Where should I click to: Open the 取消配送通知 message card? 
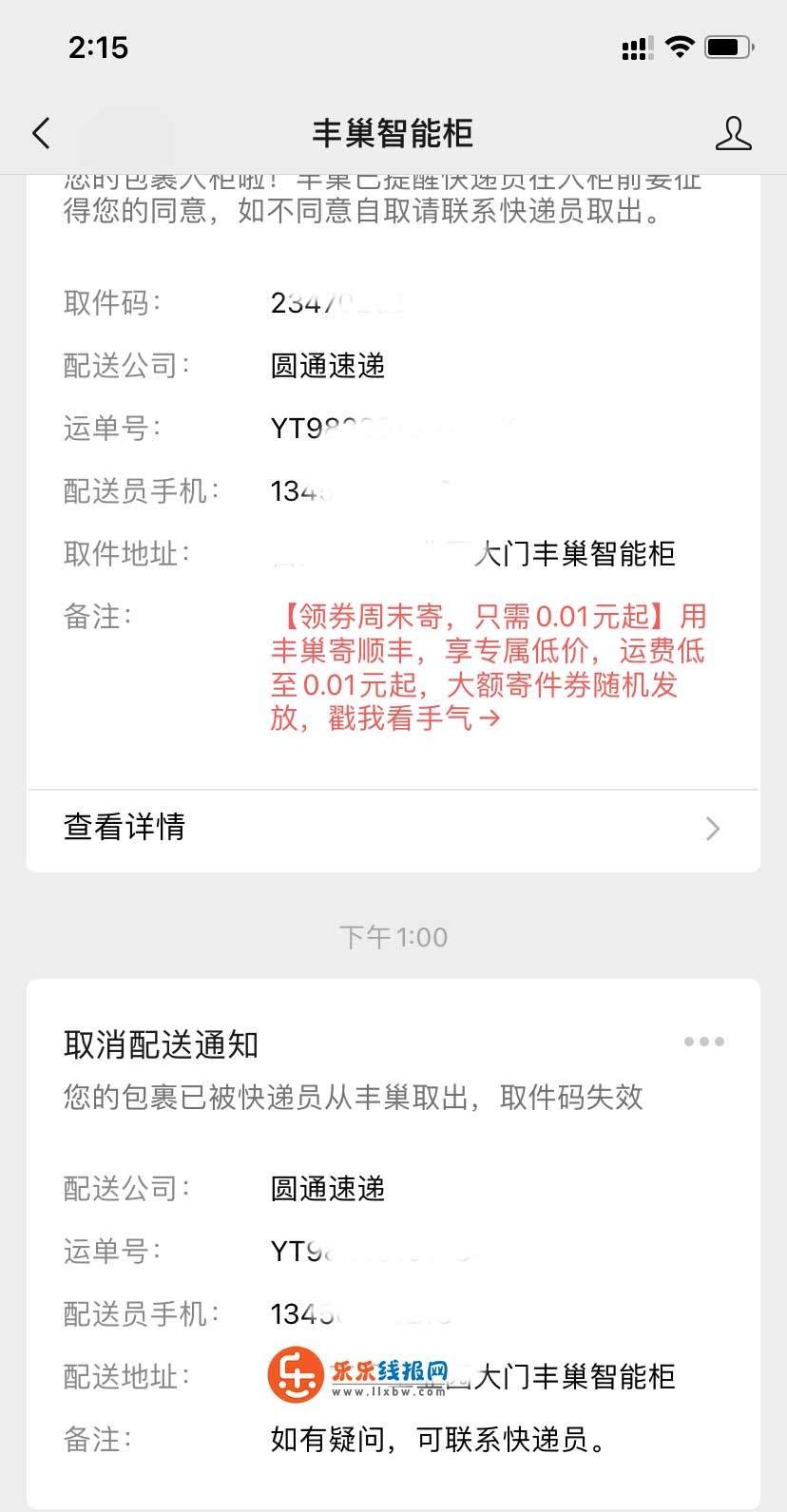pyautogui.click(x=393, y=1235)
